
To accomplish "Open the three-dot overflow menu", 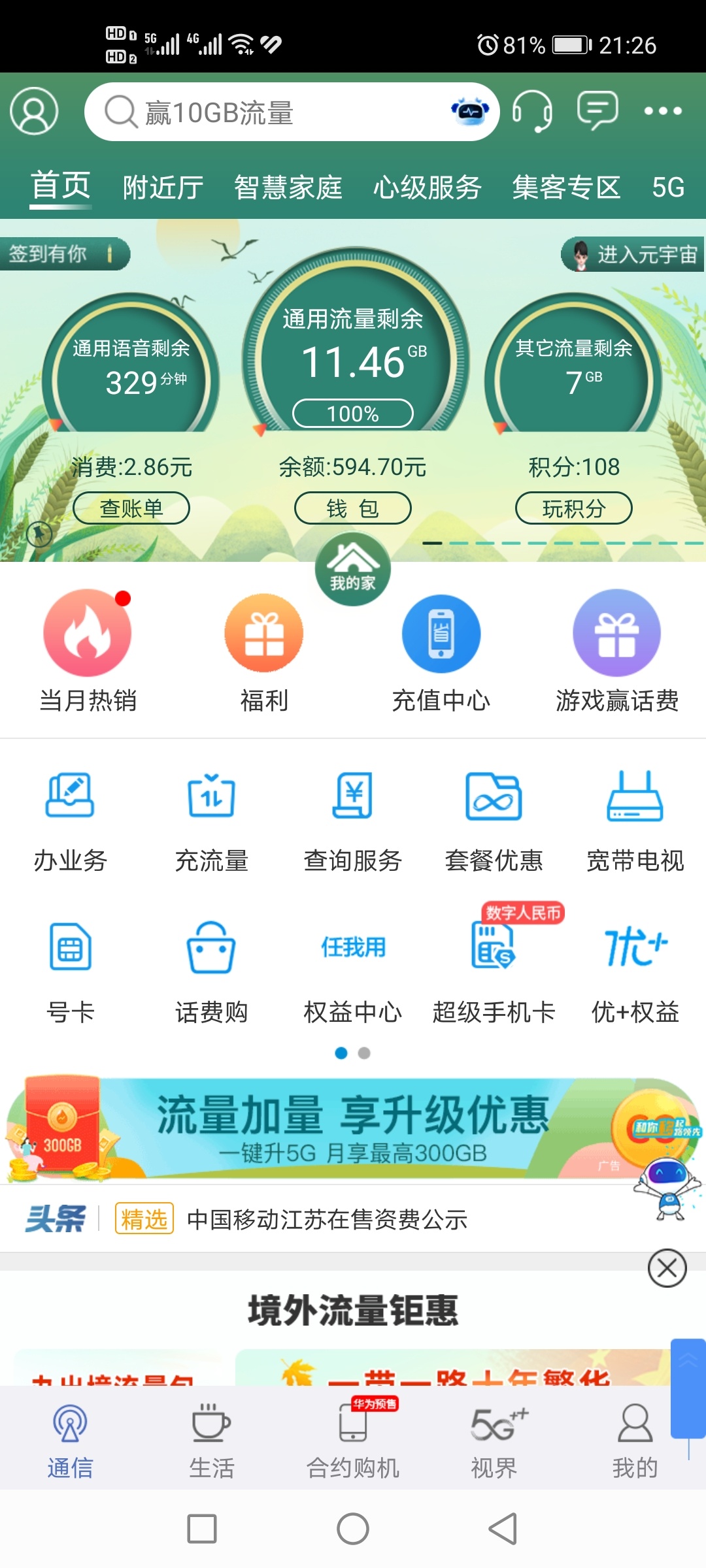I will tap(663, 111).
